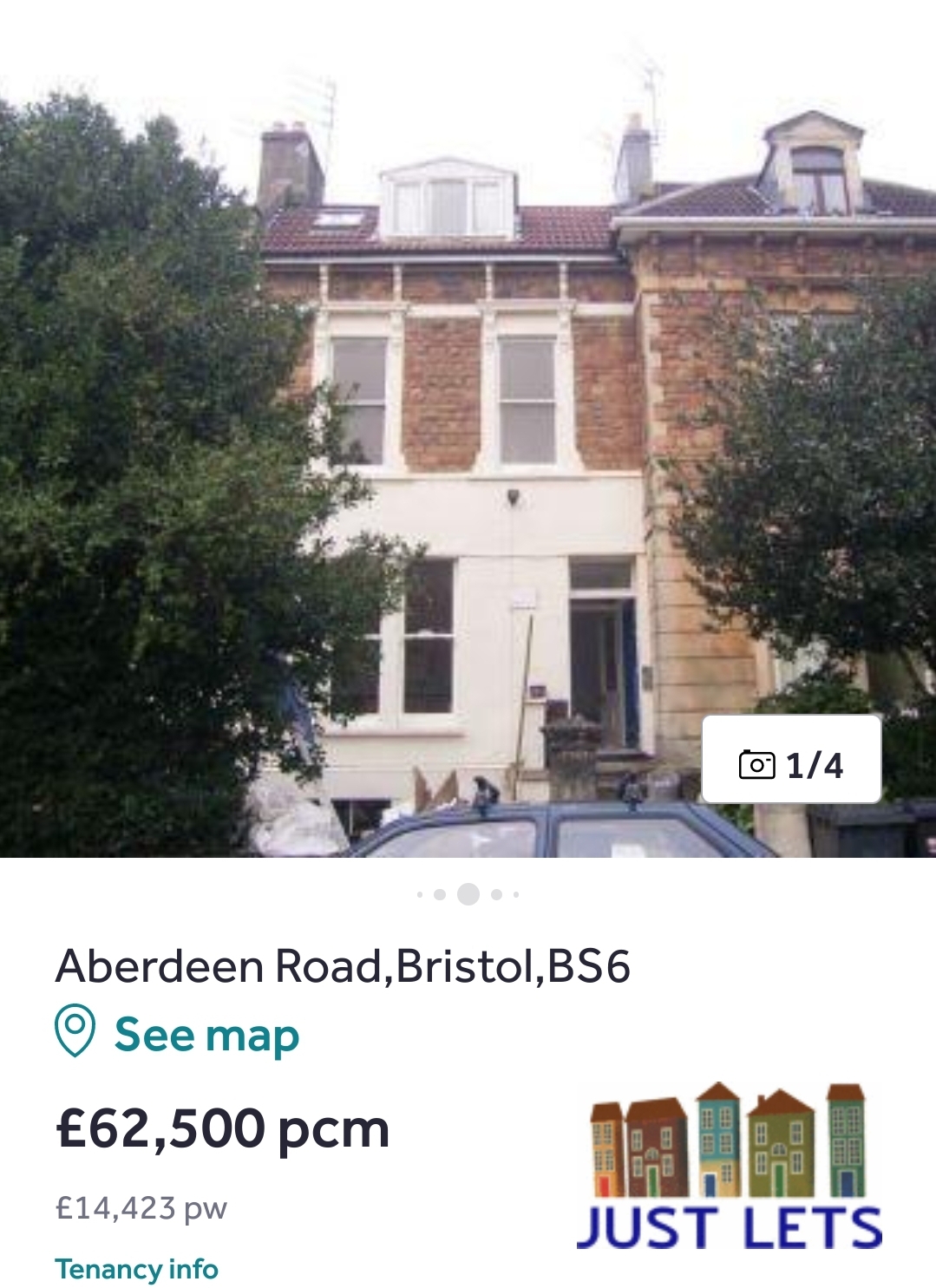The width and height of the screenshot is (936, 1288).
Task: Click the second carousel dot to switch photos
Action: click(439, 893)
